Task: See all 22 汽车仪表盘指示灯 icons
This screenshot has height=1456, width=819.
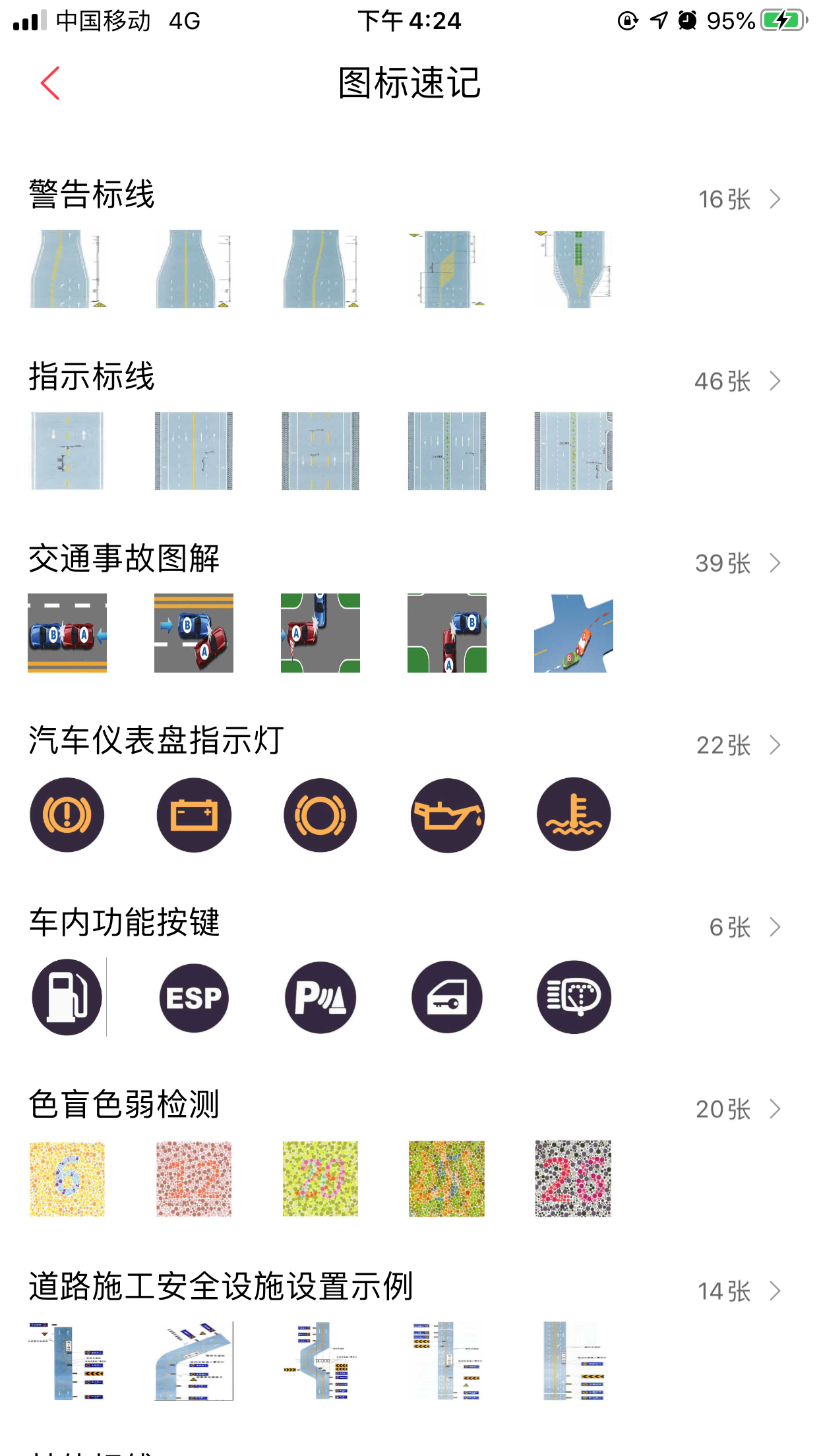Action: tap(738, 745)
